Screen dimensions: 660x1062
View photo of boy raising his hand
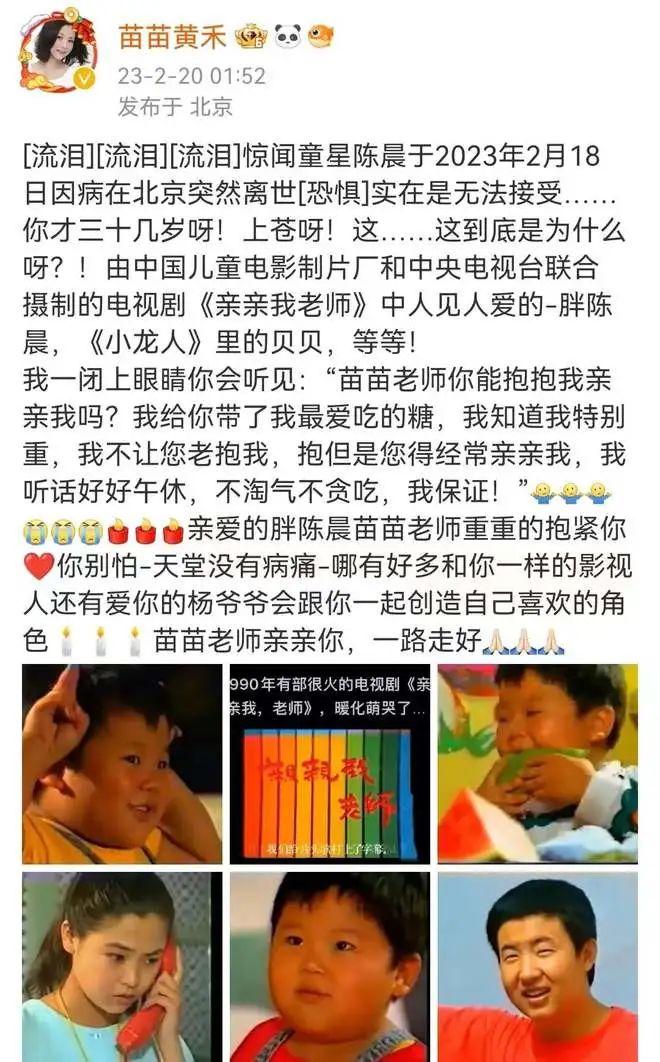tap(122, 763)
